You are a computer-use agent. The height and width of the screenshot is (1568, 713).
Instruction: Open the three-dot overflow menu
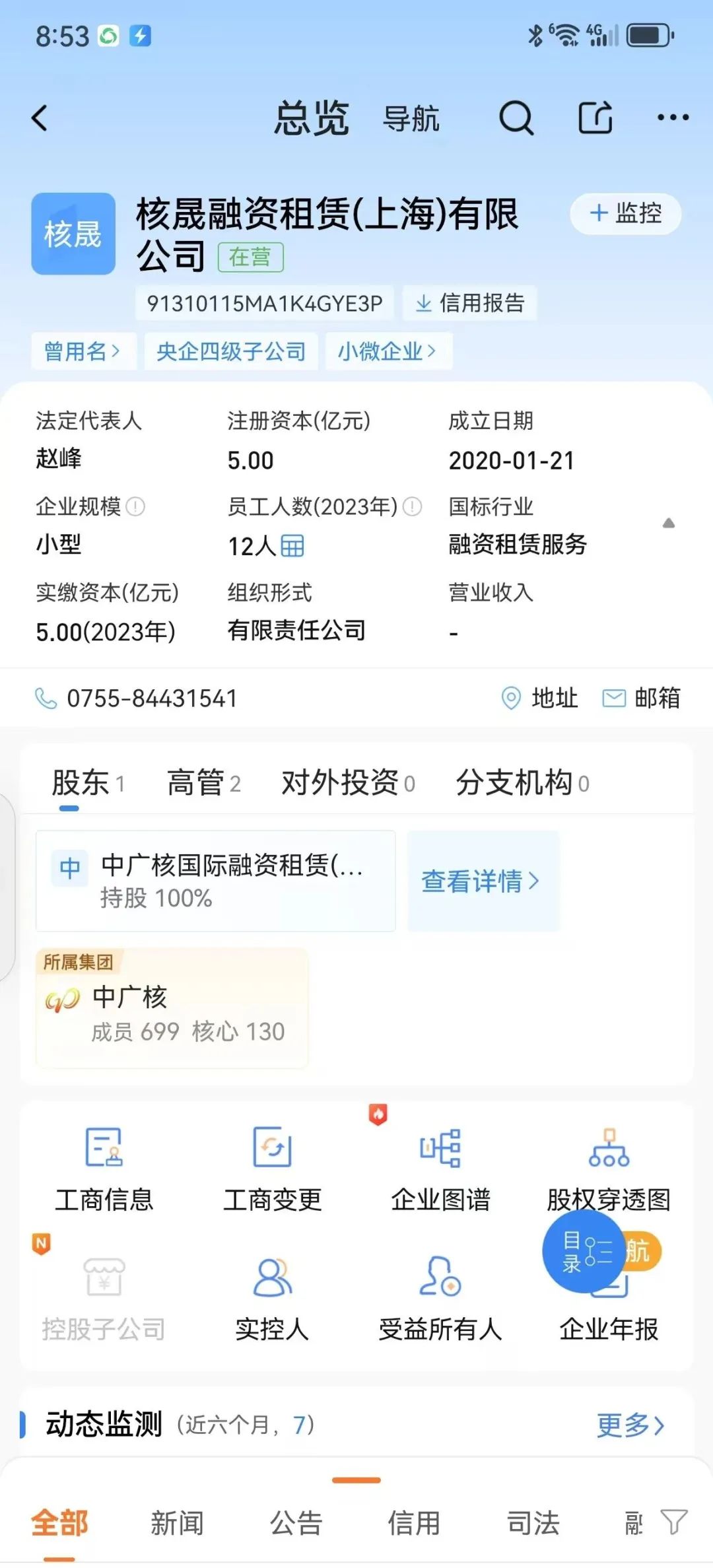(x=673, y=119)
